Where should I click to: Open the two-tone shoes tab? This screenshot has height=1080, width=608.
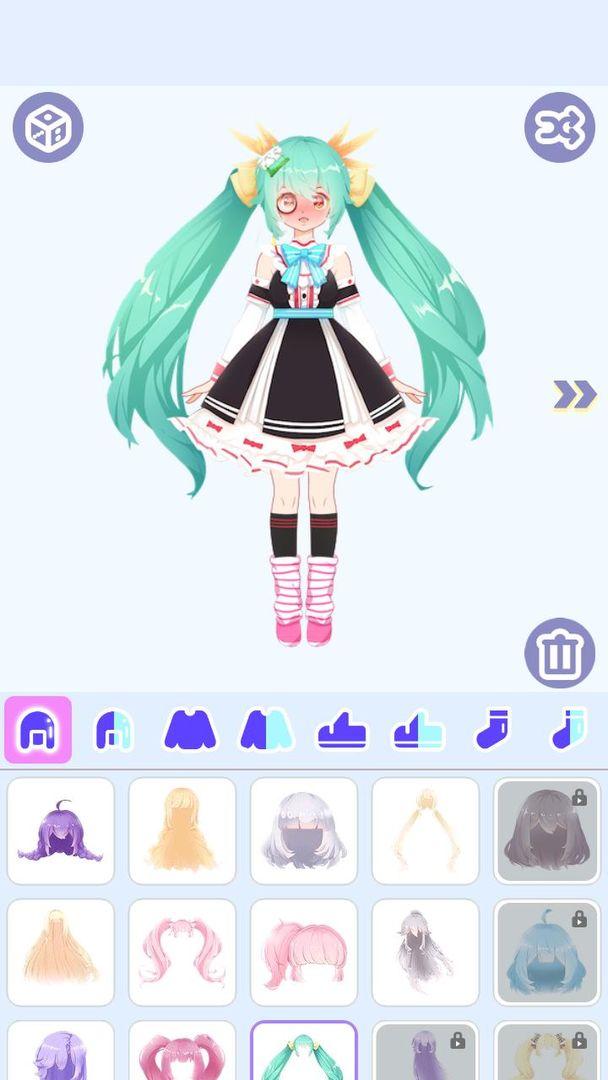(418, 732)
